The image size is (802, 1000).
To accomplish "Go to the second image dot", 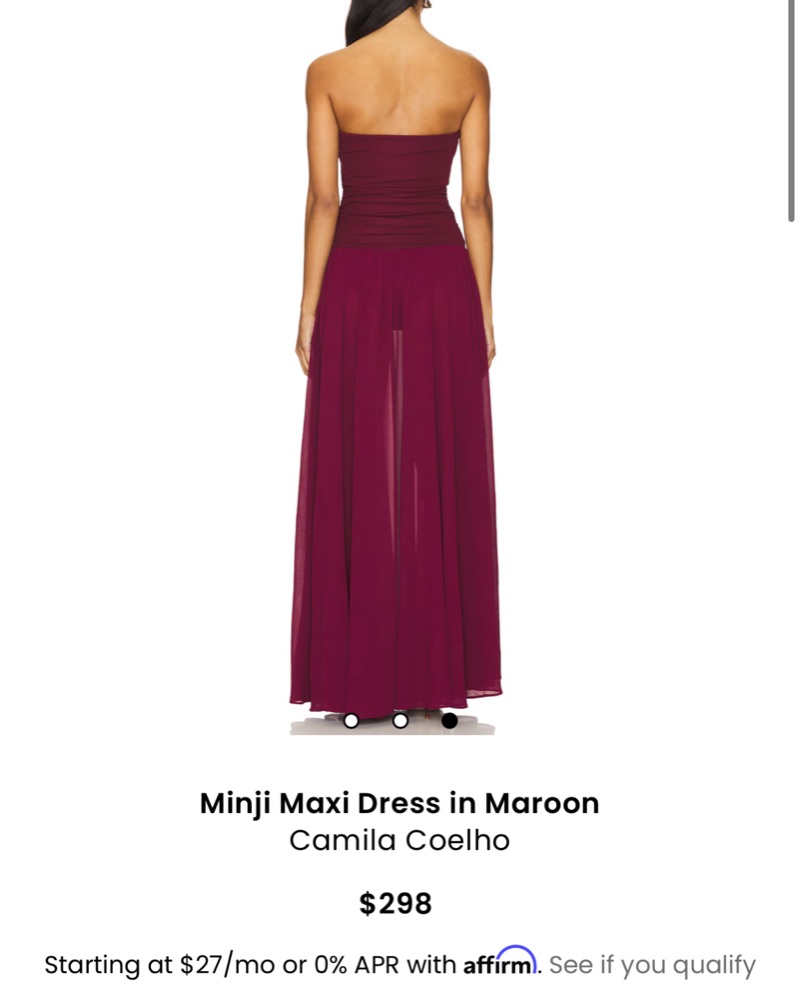I will (x=400, y=720).
